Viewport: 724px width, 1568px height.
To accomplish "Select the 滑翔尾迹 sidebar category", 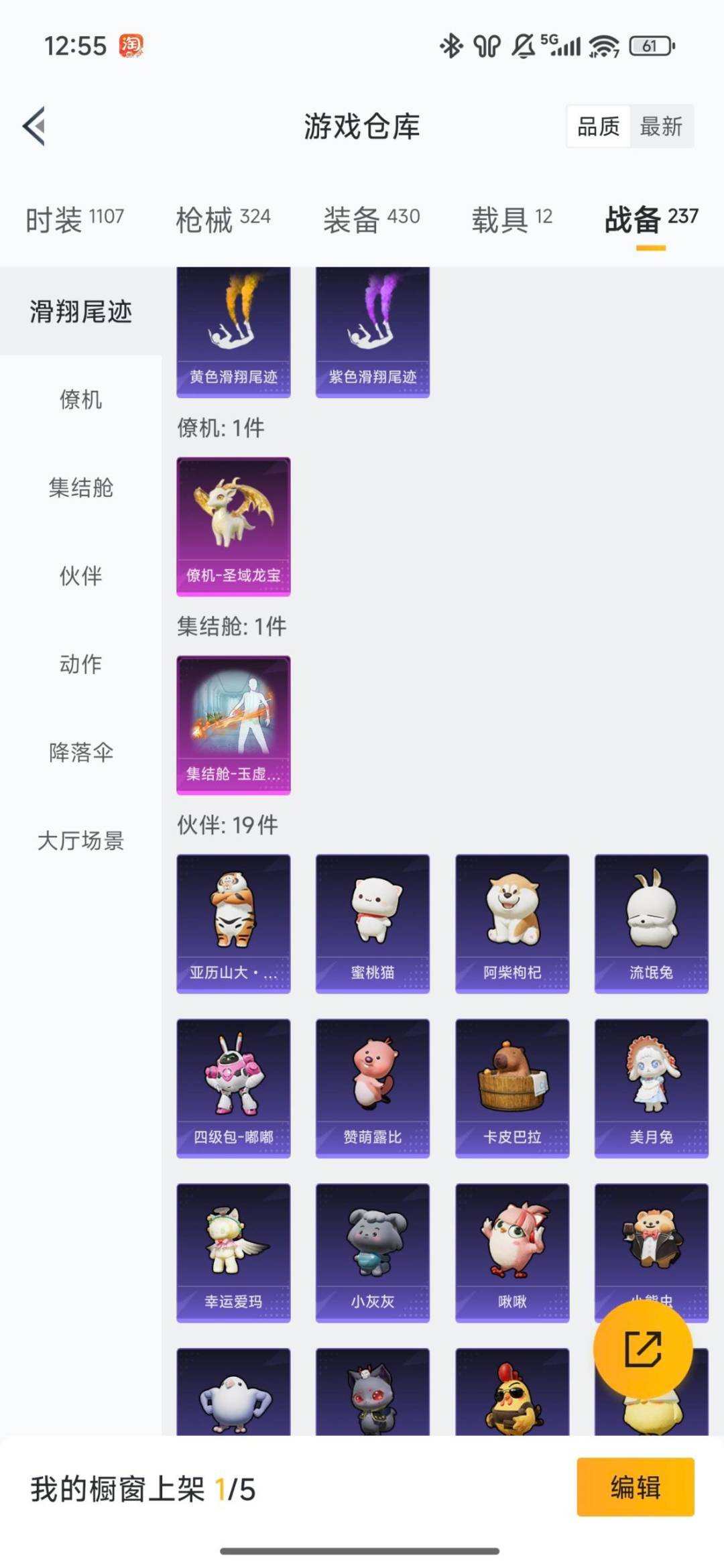I will (x=81, y=311).
